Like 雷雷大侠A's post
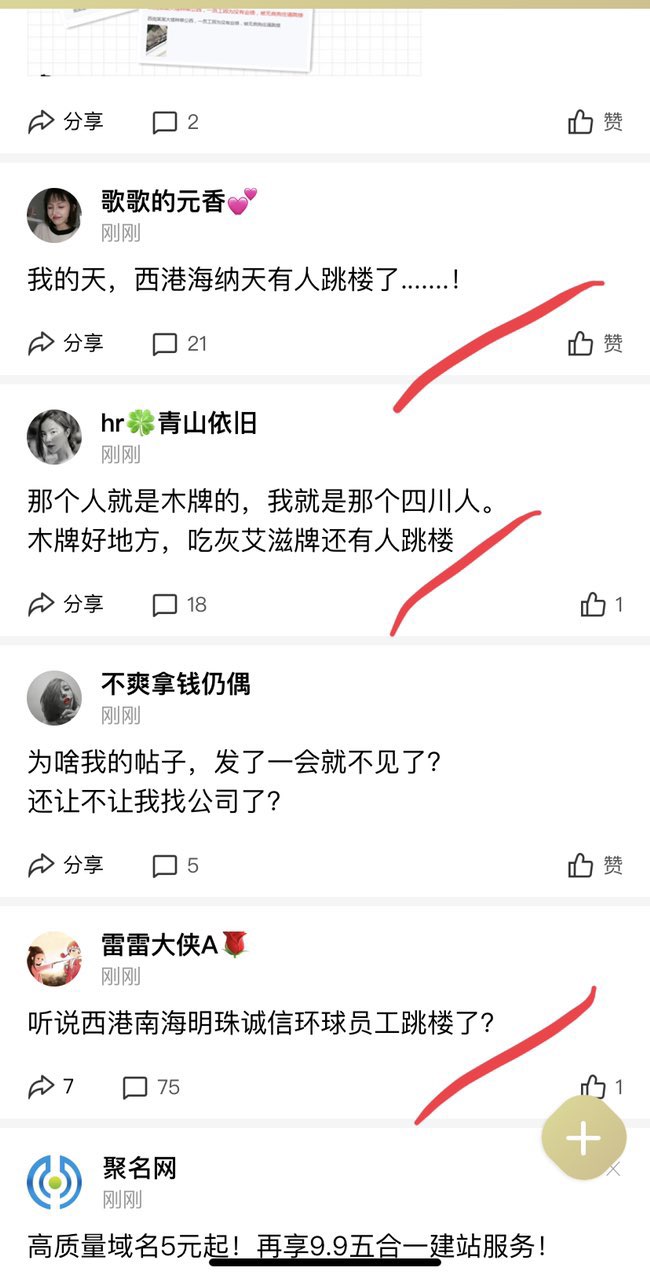The width and height of the screenshot is (650, 1278). 601,1087
